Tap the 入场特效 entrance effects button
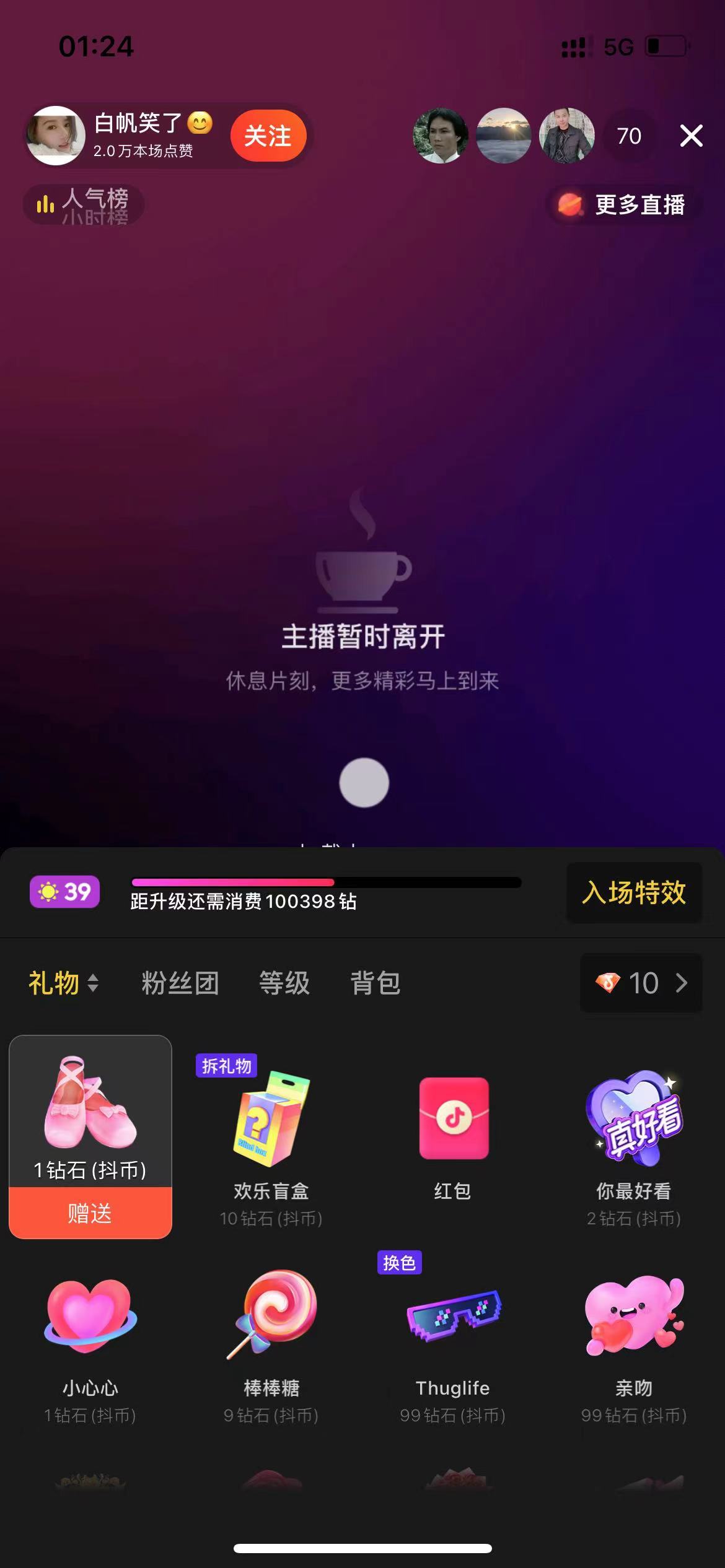The image size is (725, 1568). tap(633, 892)
